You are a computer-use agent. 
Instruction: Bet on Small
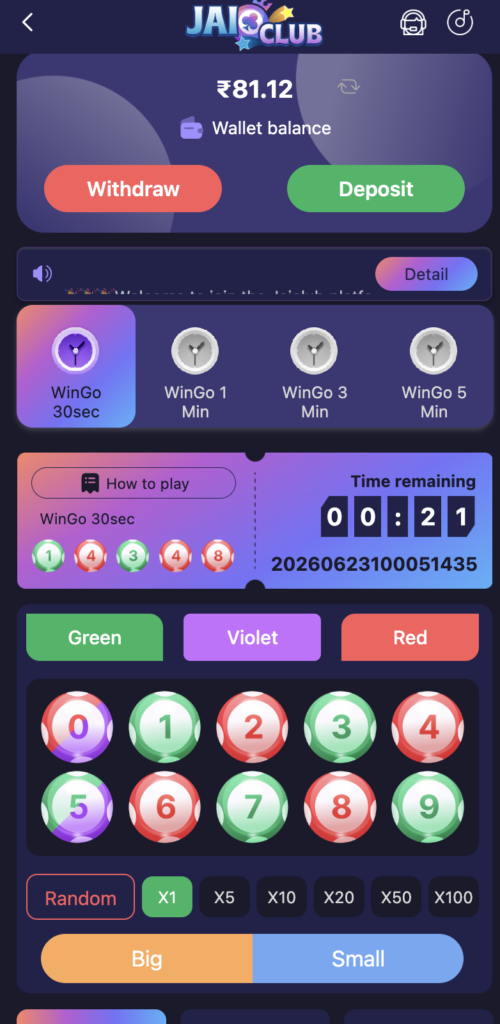click(358, 959)
